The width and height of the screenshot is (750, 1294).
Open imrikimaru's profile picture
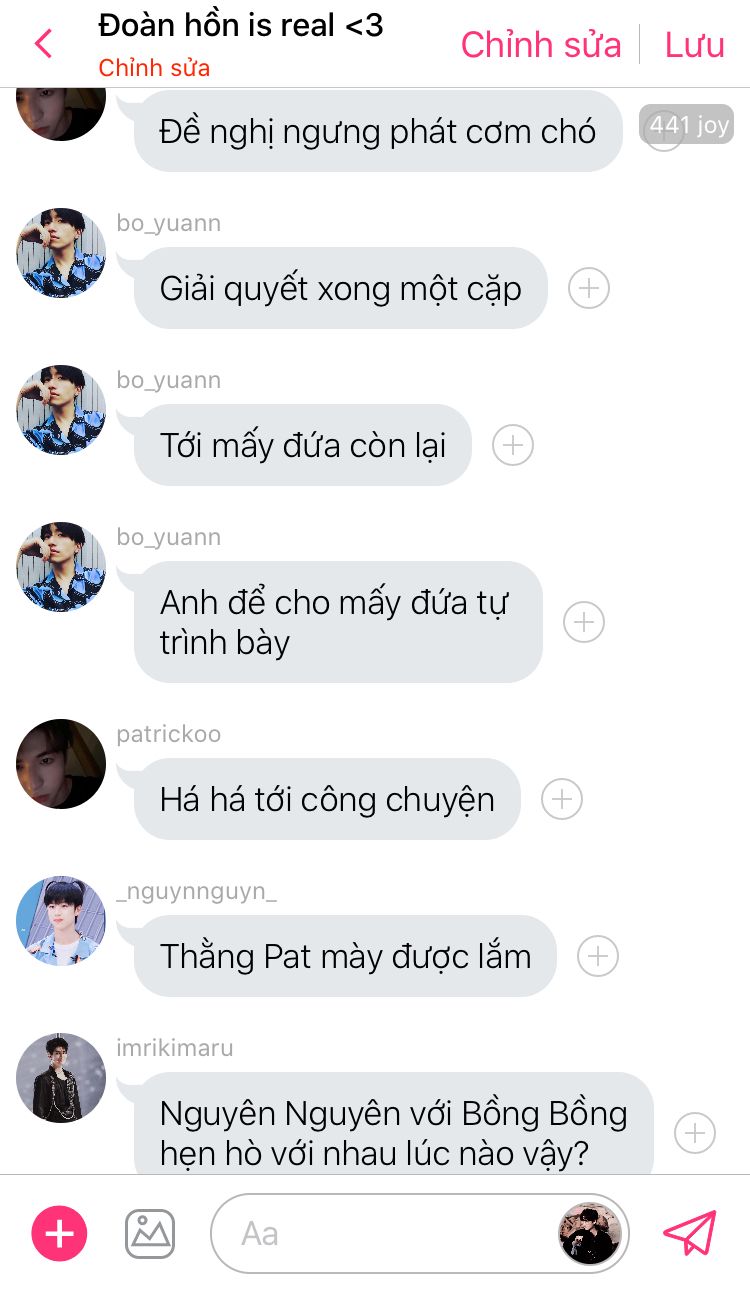(x=61, y=1078)
